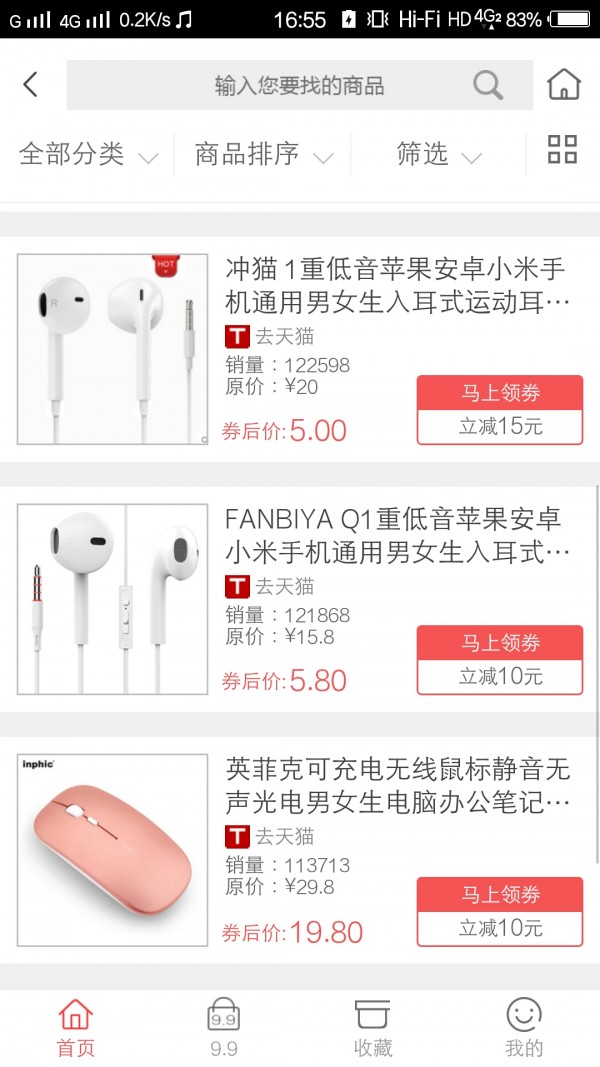Switch to the 我的 profile tab
Image resolution: width=600 pixels, height=1067 pixels.
524,1027
